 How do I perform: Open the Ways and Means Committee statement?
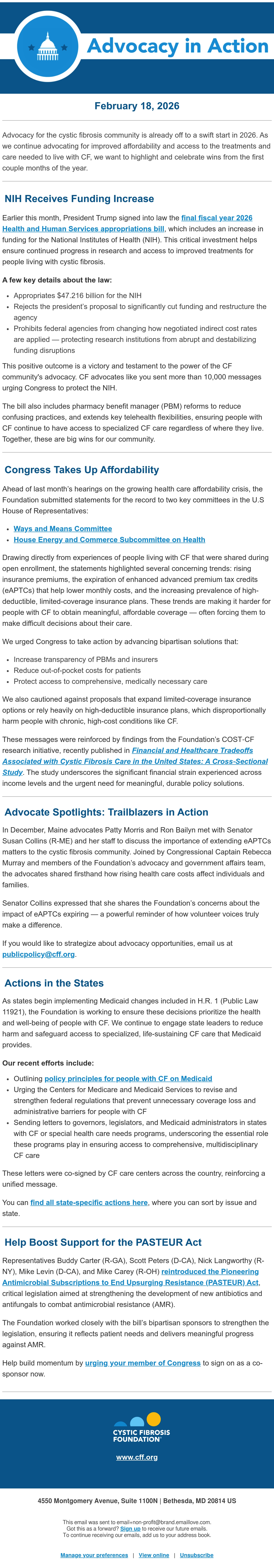click(x=63, y=528)
